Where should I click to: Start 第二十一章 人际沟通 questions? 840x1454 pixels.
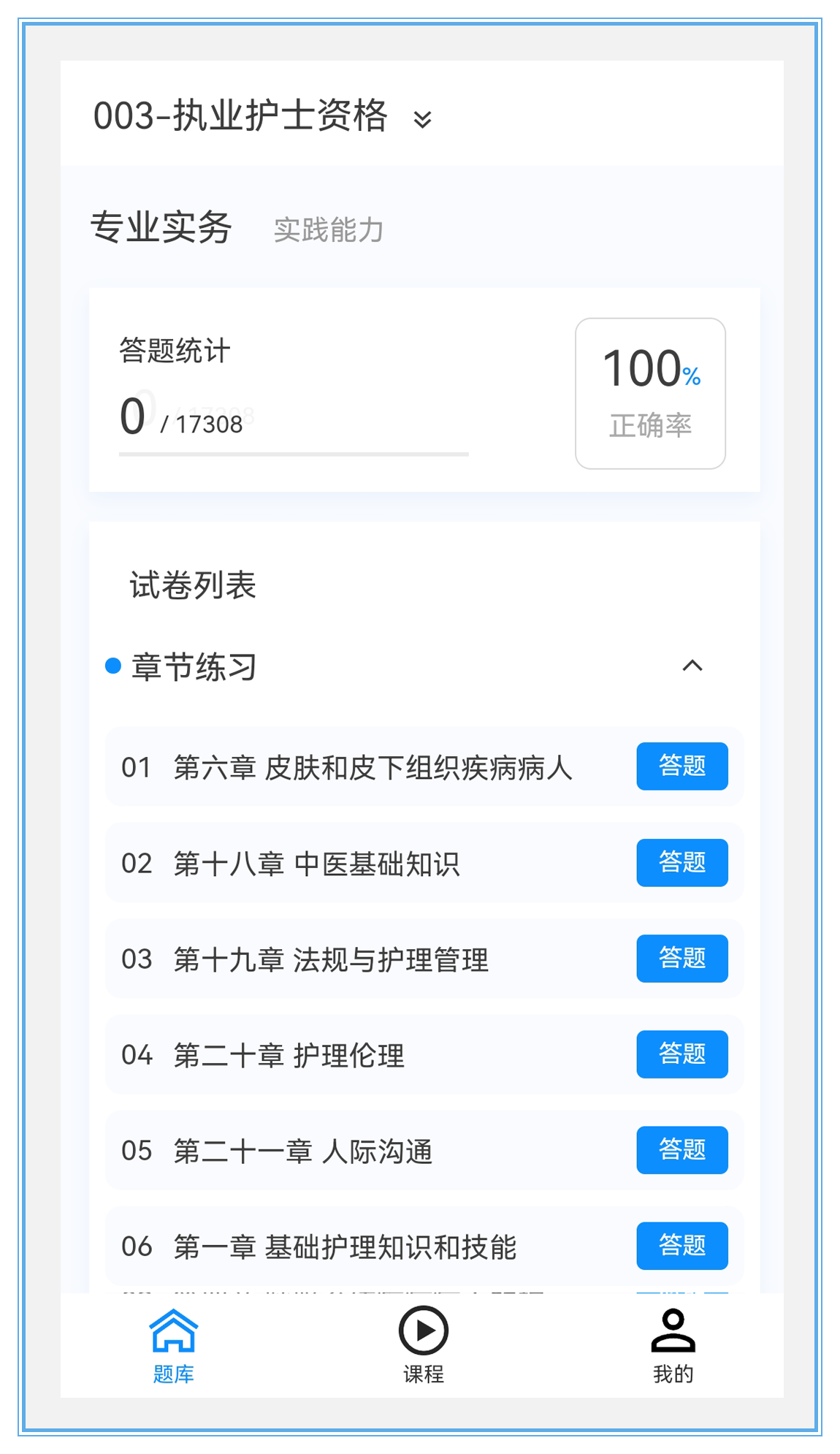click(681, 1150)
